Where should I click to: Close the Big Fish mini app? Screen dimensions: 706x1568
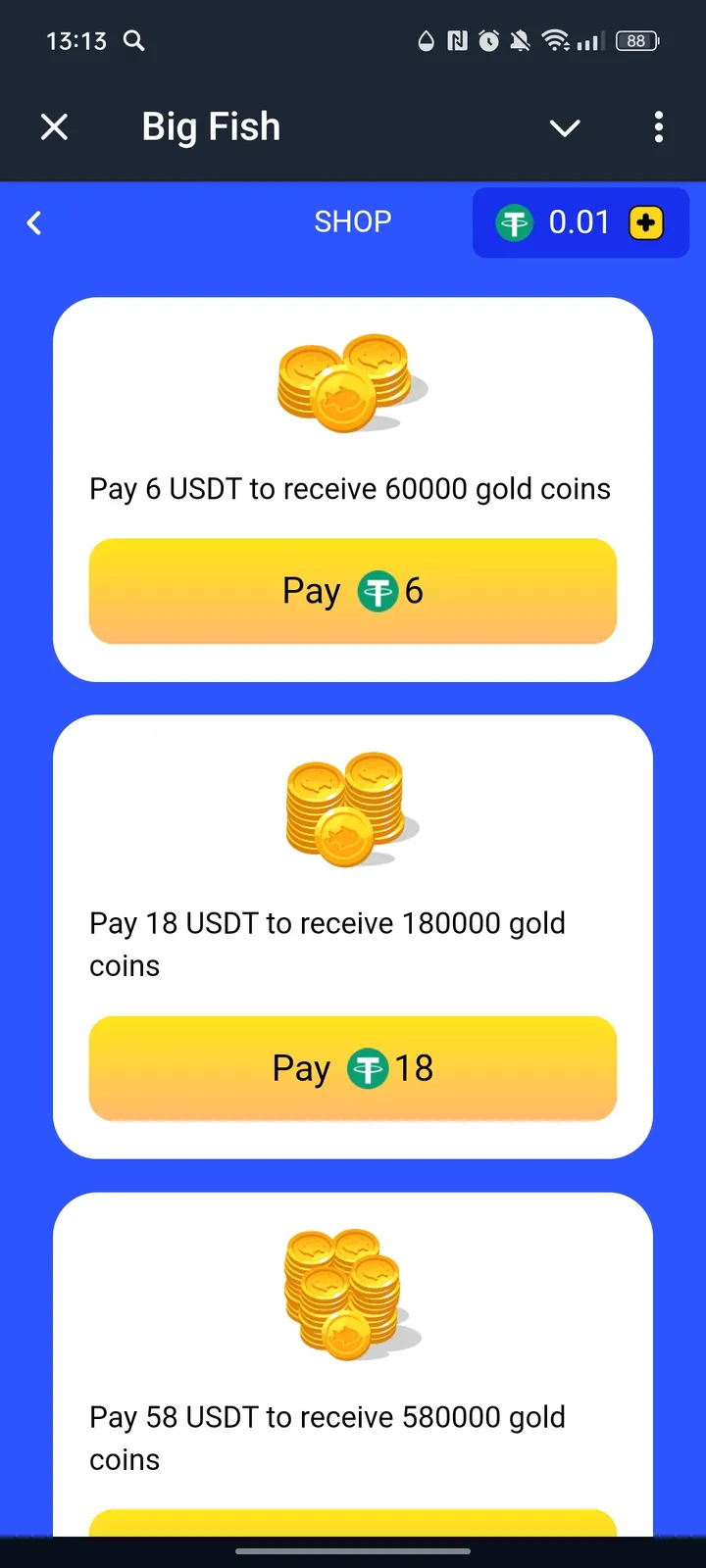tap(54, 126)
